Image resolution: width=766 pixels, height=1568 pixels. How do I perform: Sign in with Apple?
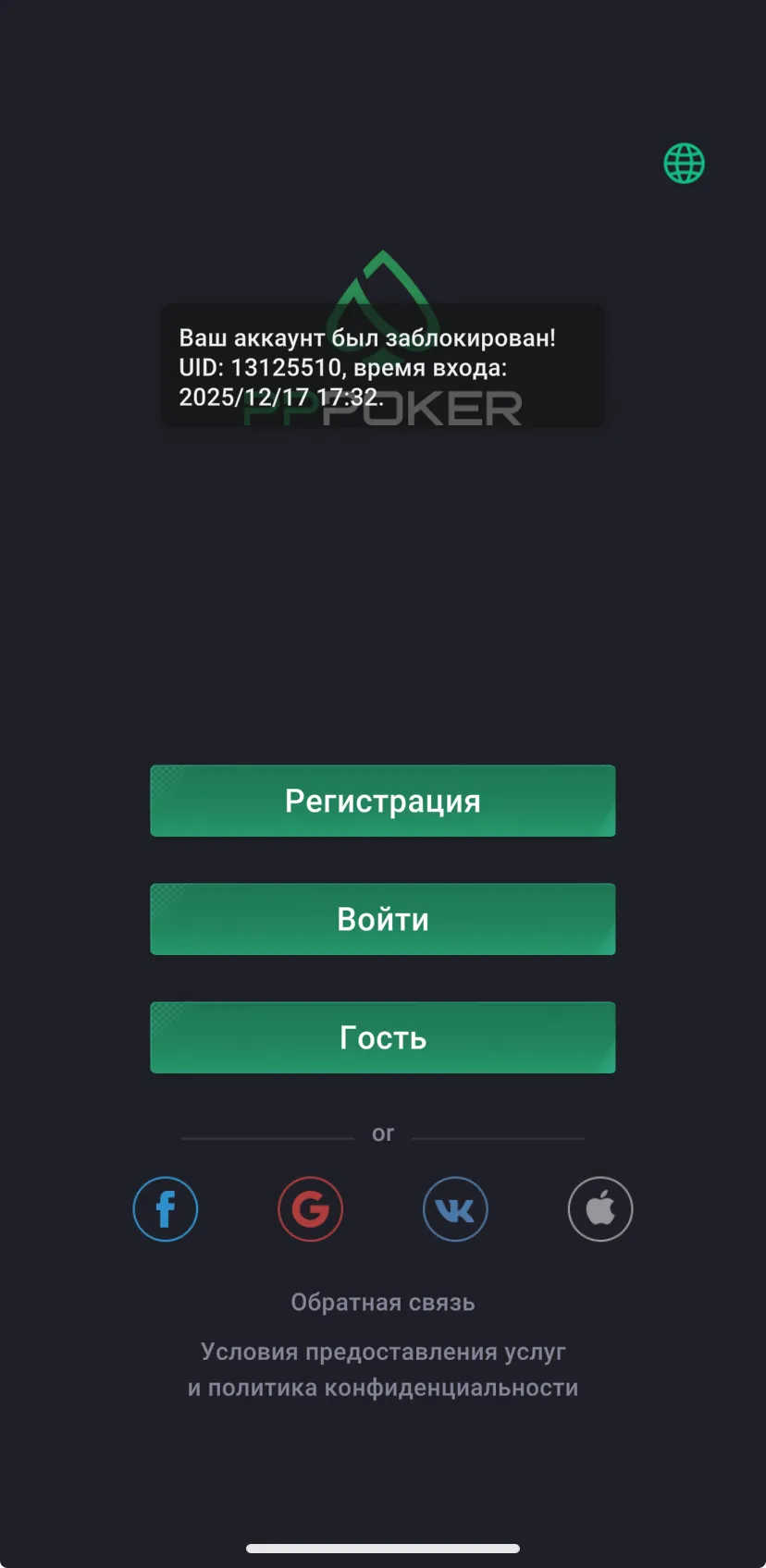coord(599,1208)
